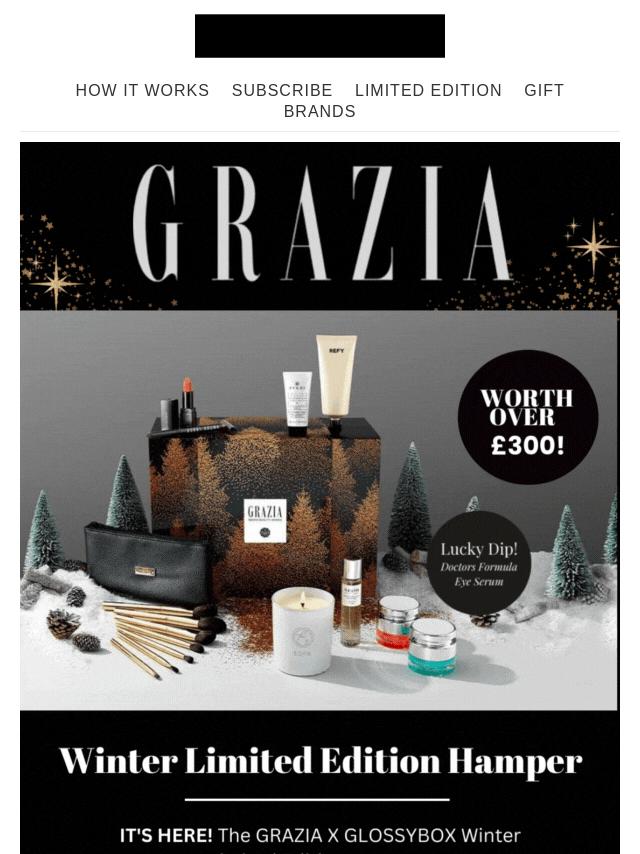Image resolution: width=640 pixels, height=854 pixels.
Task: Open the LIMITED EDITION section
Action: click(428, 90)
